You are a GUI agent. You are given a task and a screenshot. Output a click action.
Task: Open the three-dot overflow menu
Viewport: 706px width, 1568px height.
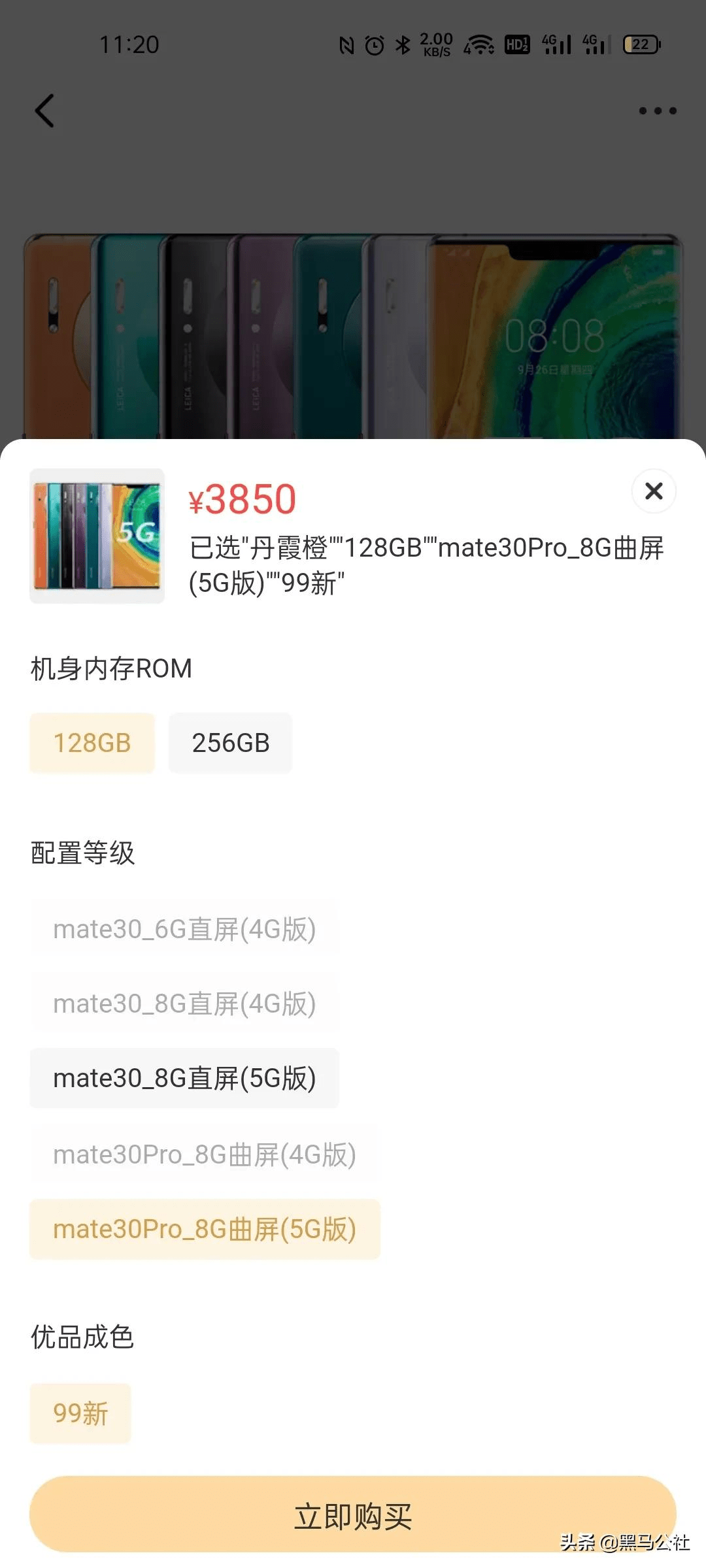(657, 111)
